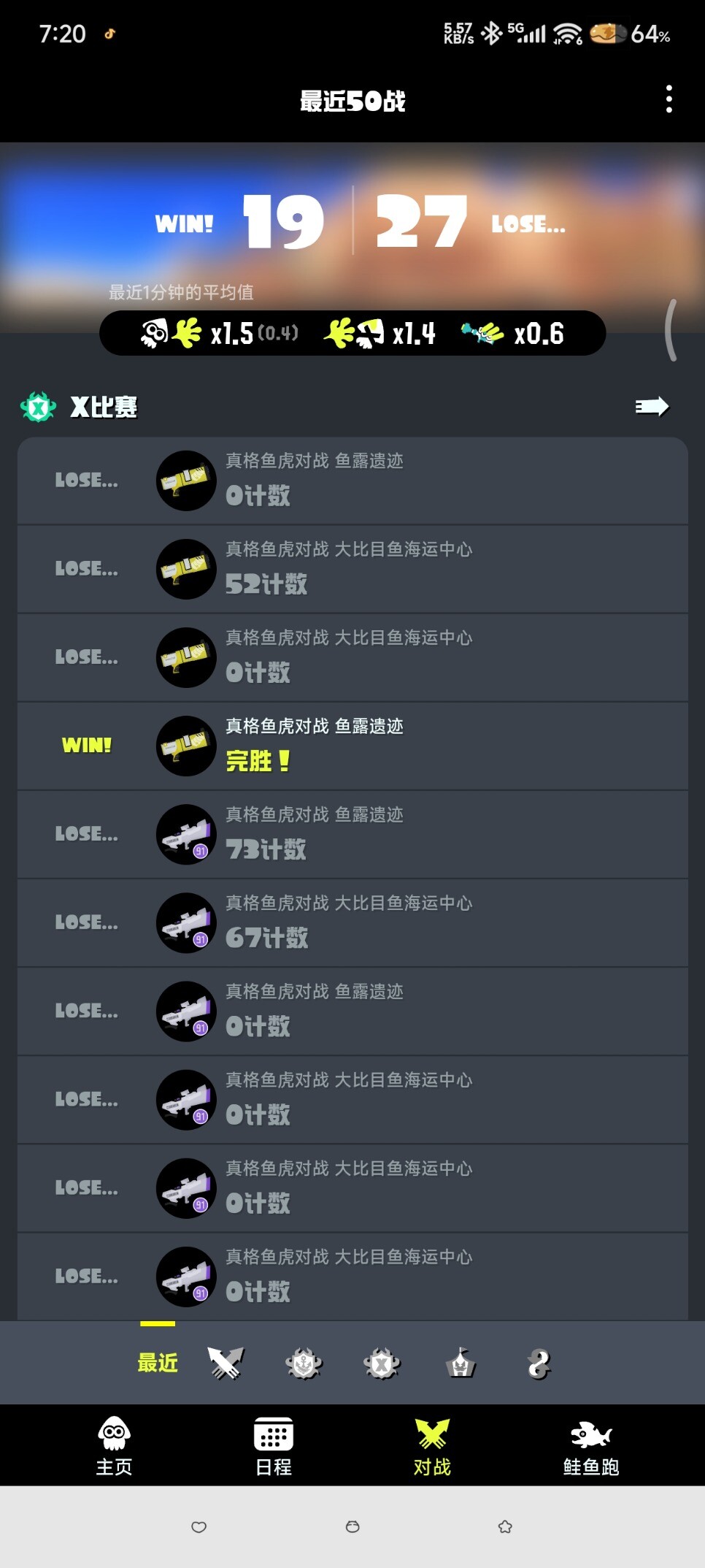The height and width of the screenshot is (1568, 705).
Task: Switch to the 日程 tab
Action: pyautogui.click(x=274, y=1446)
